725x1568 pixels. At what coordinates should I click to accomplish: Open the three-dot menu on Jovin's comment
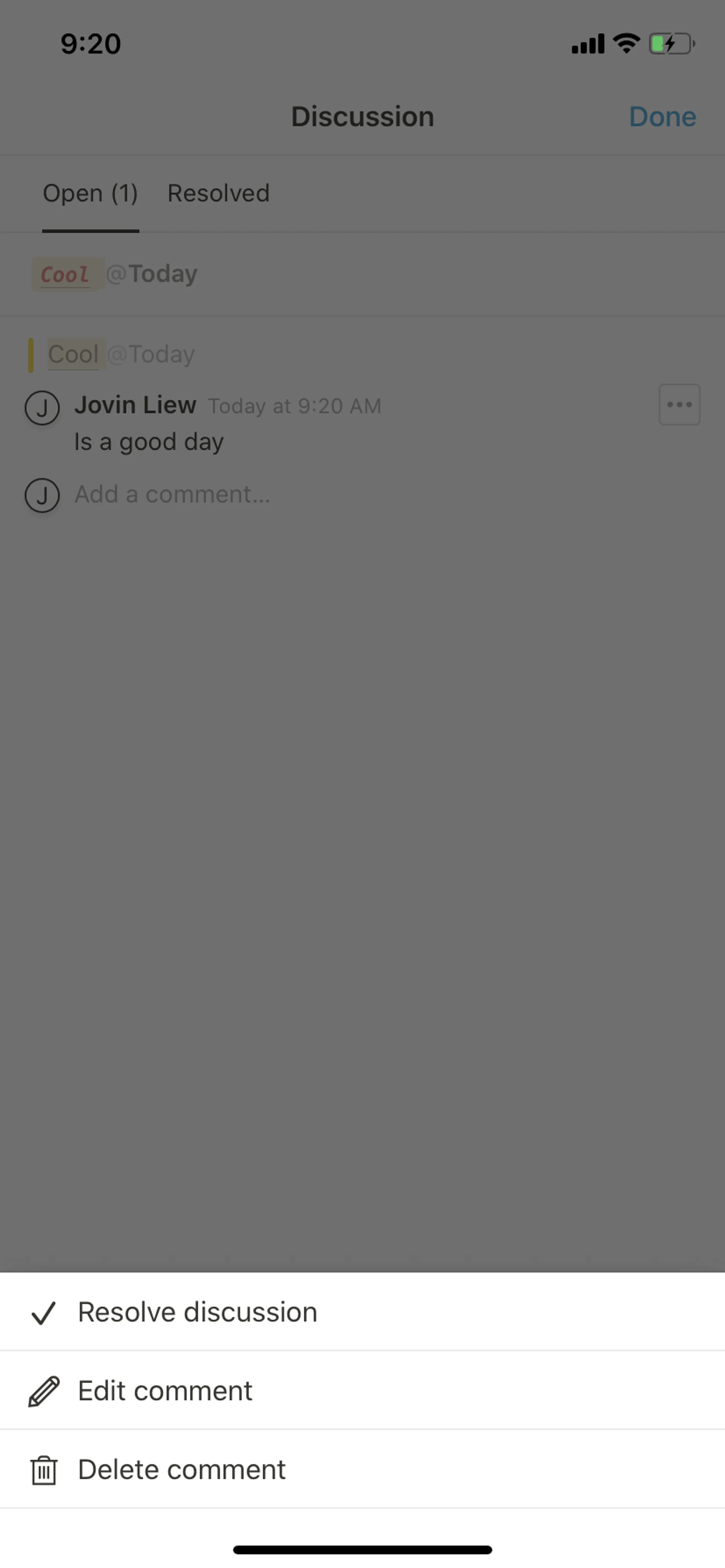pyautogui.click(x=679, y=404)
